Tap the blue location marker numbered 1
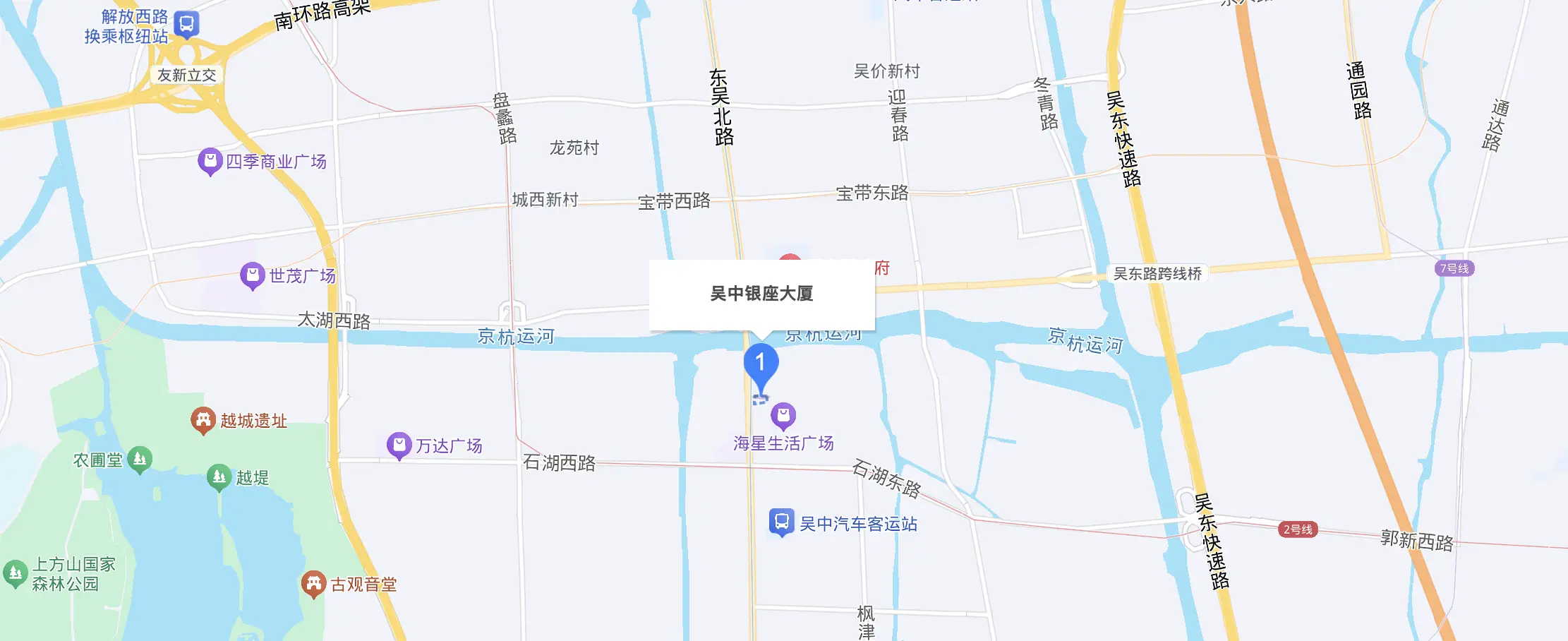 [761, 364]
